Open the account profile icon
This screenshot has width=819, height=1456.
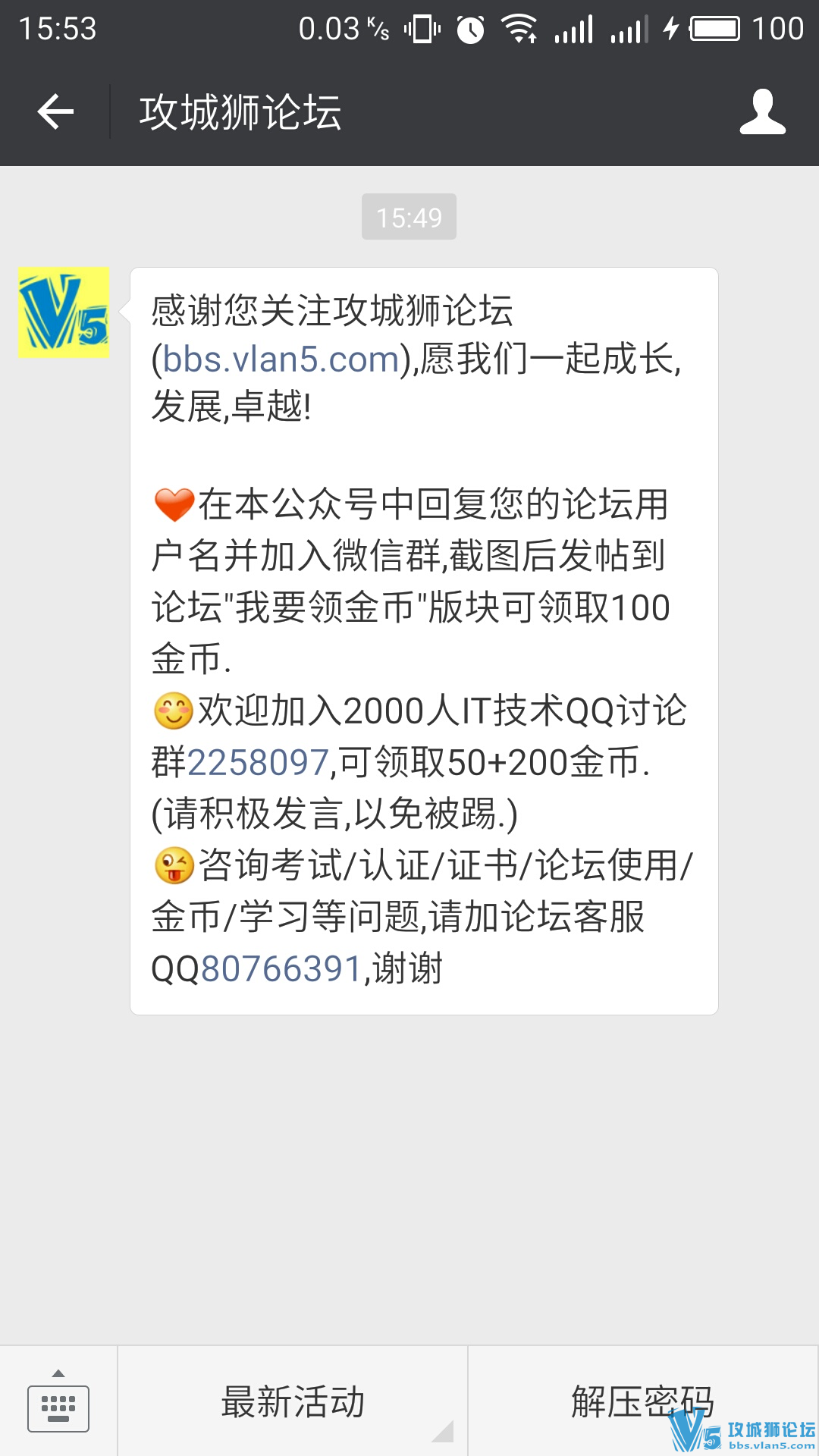click(x=762, y=112)
